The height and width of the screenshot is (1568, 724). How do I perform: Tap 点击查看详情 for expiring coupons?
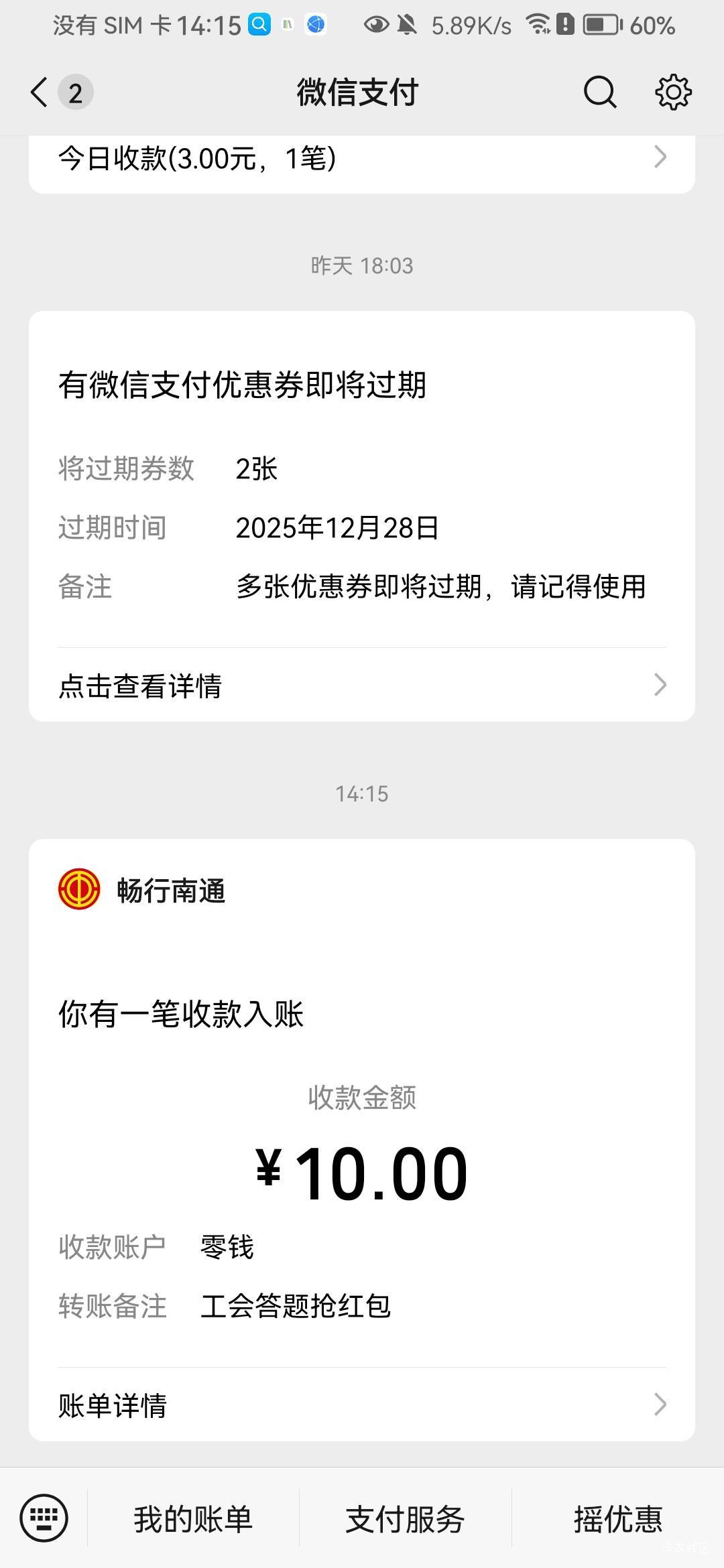tap(362, 685)
